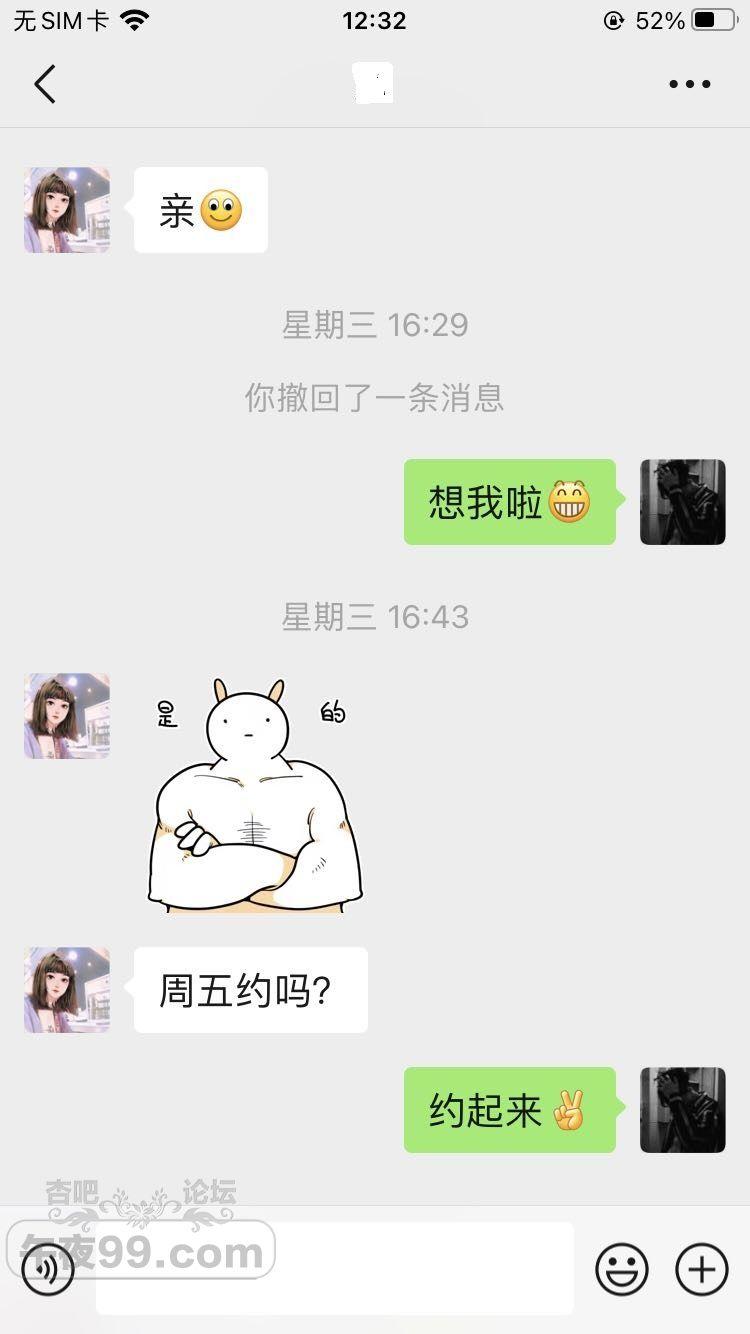
Task: Open the chat's three-dot menu
Action: (689, 85)
